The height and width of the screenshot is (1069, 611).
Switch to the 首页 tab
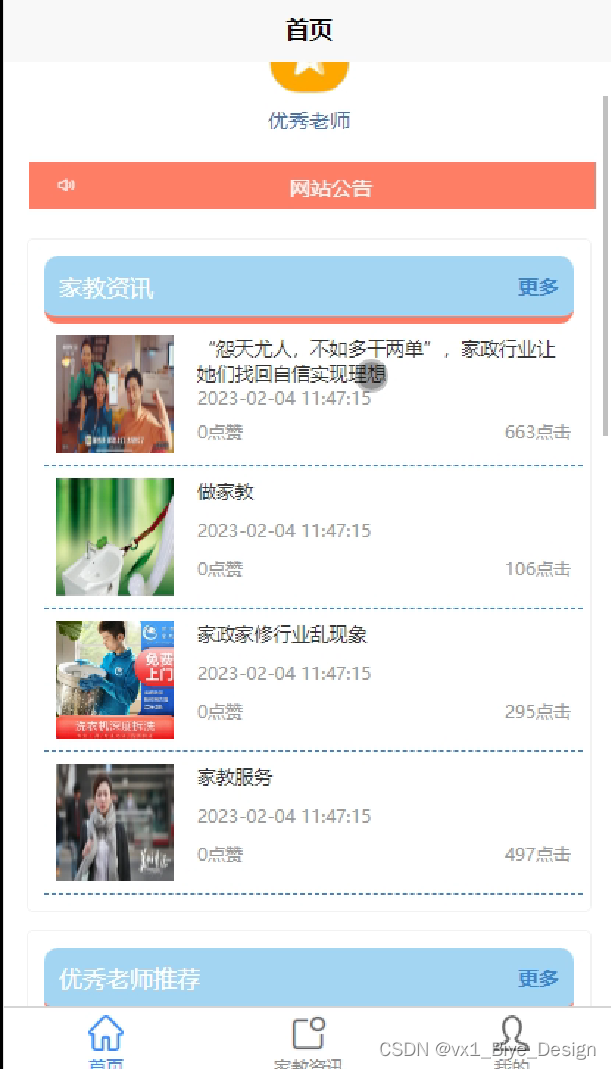106,1040
